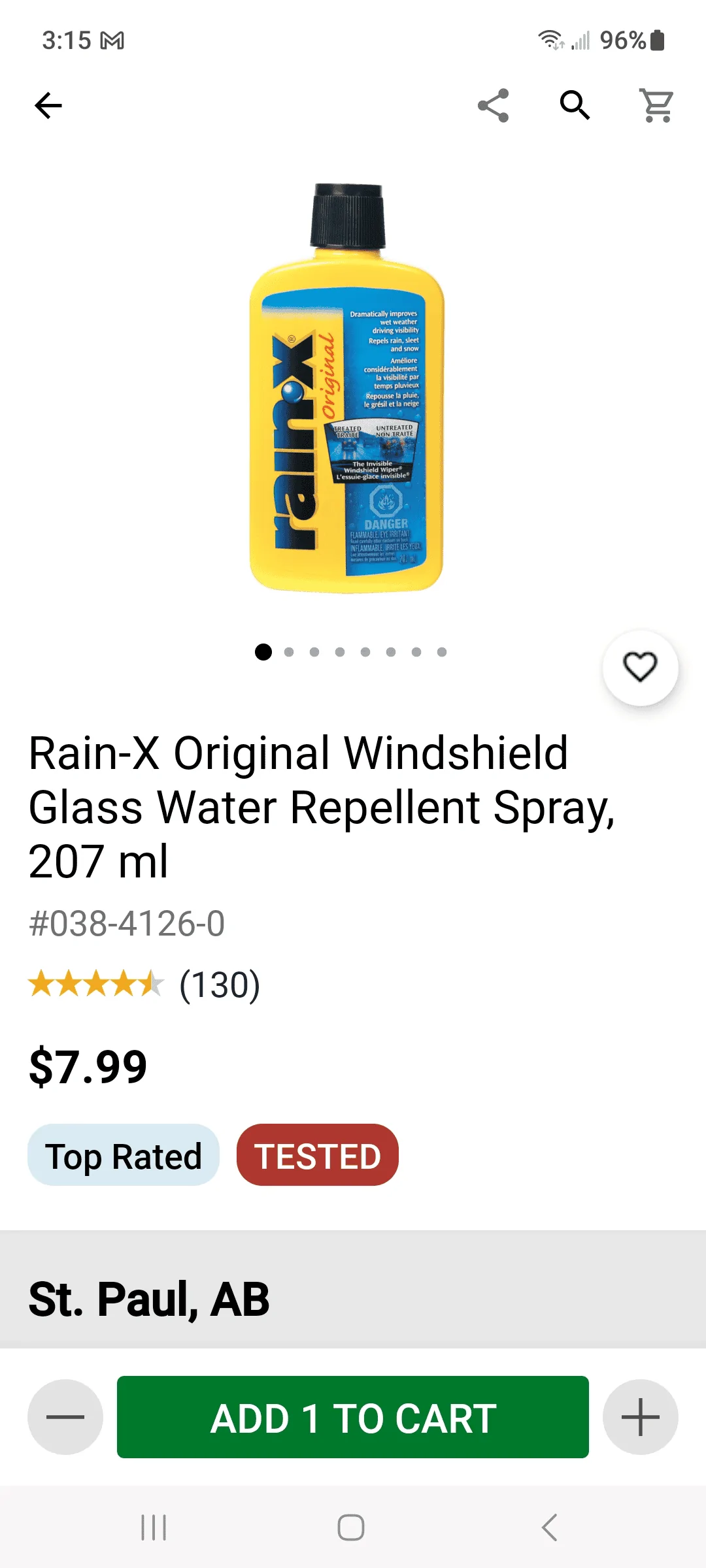Tap ADD 1 TO CART button

(x=353, y=1417)
